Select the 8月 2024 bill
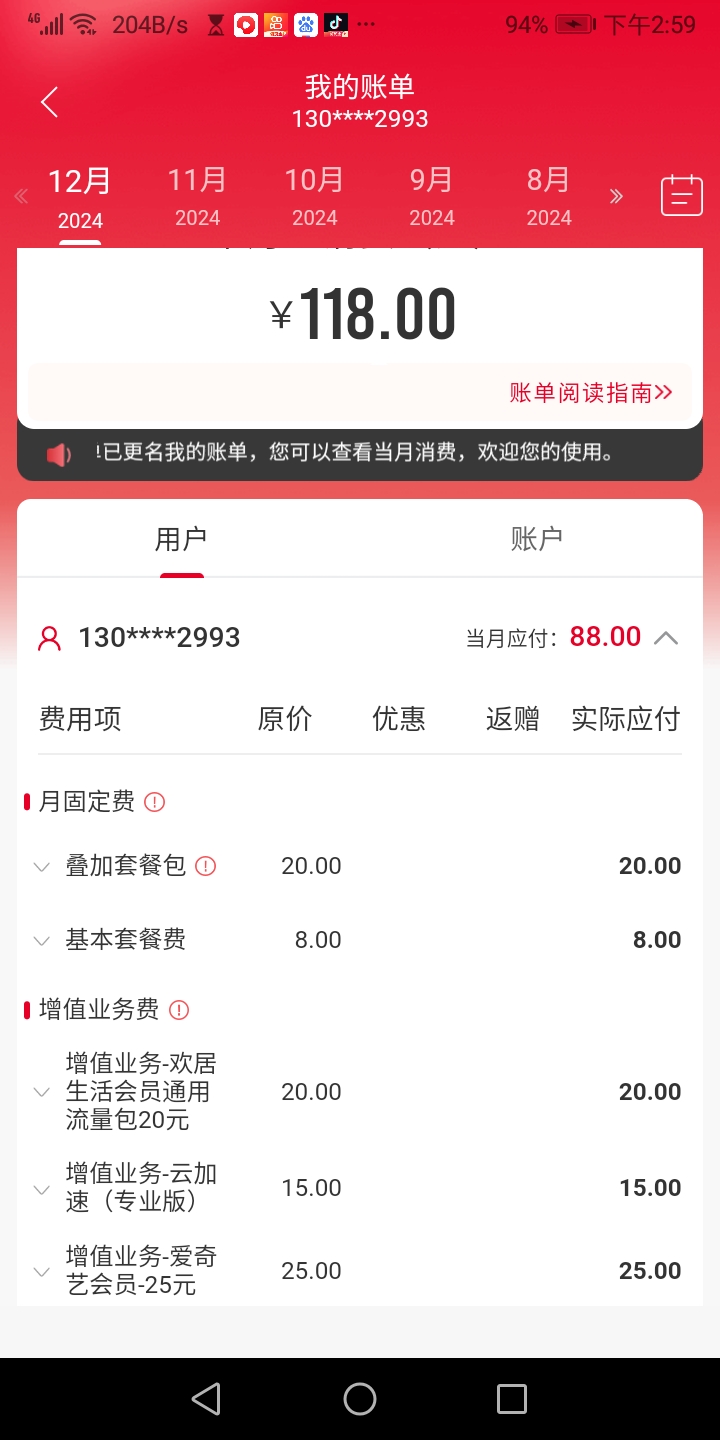 (549, 196)
